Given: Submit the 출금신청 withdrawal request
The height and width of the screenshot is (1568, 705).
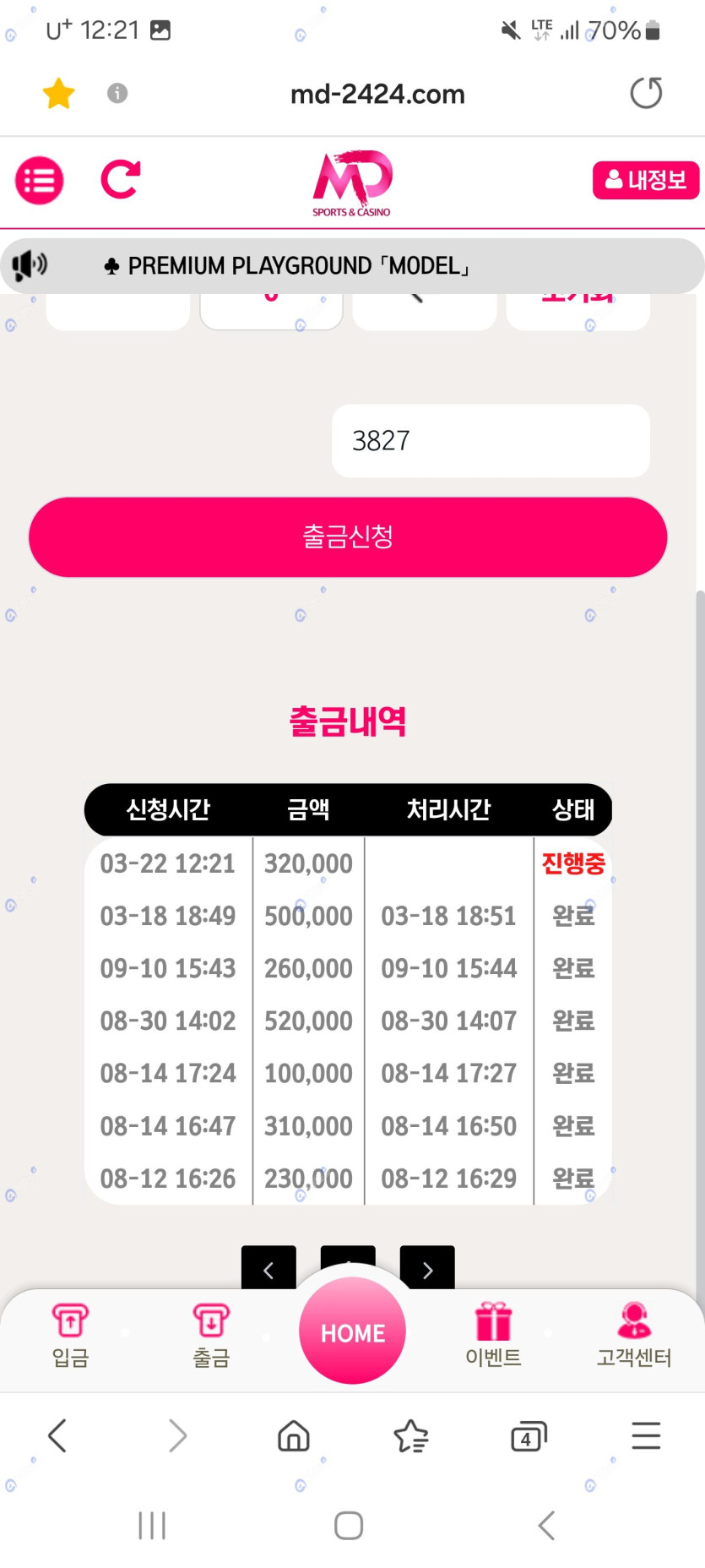Looking at the screenshot, I should pos(348,537).
